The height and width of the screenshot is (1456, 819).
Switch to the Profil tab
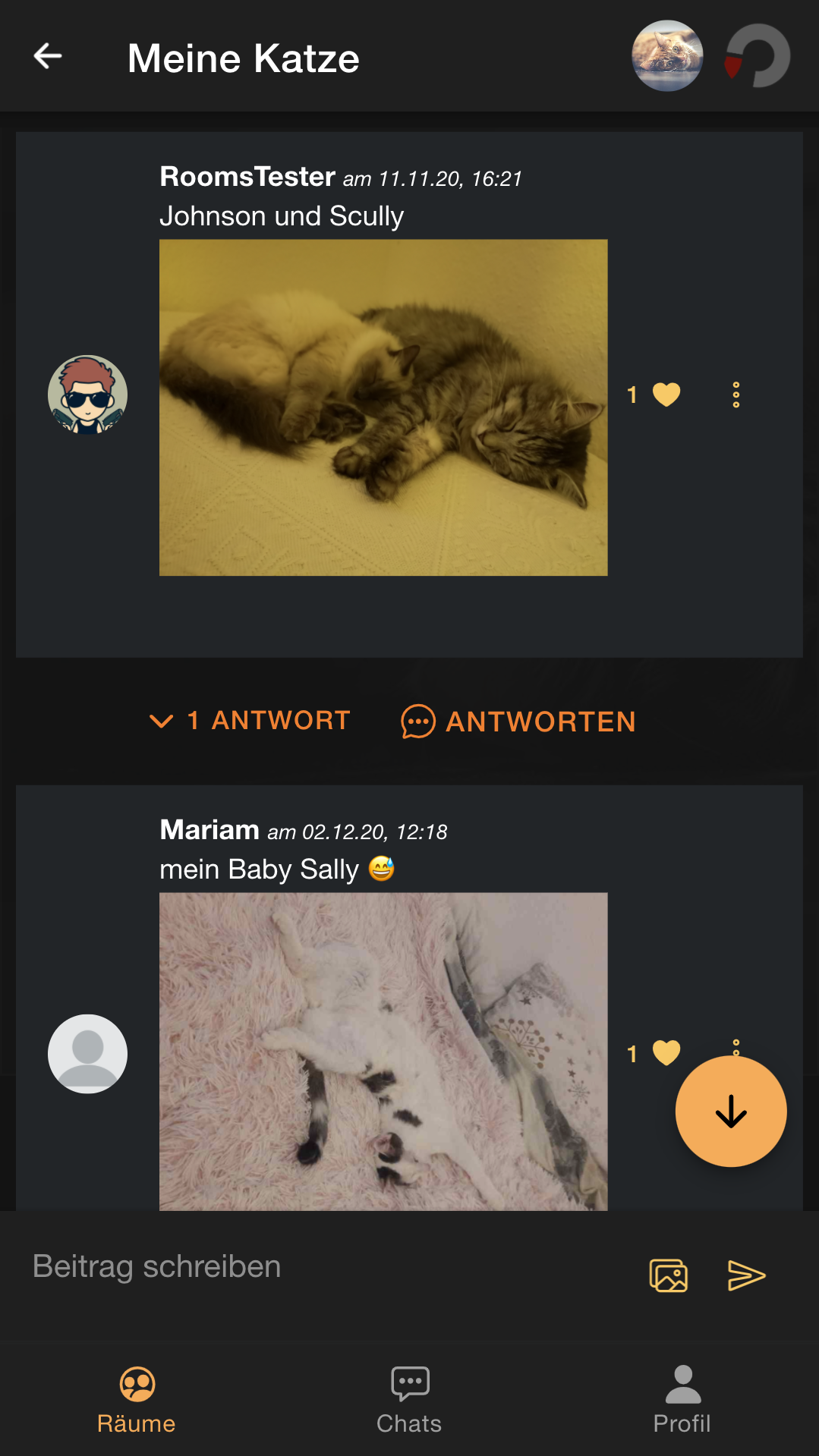click(682, 1400)
